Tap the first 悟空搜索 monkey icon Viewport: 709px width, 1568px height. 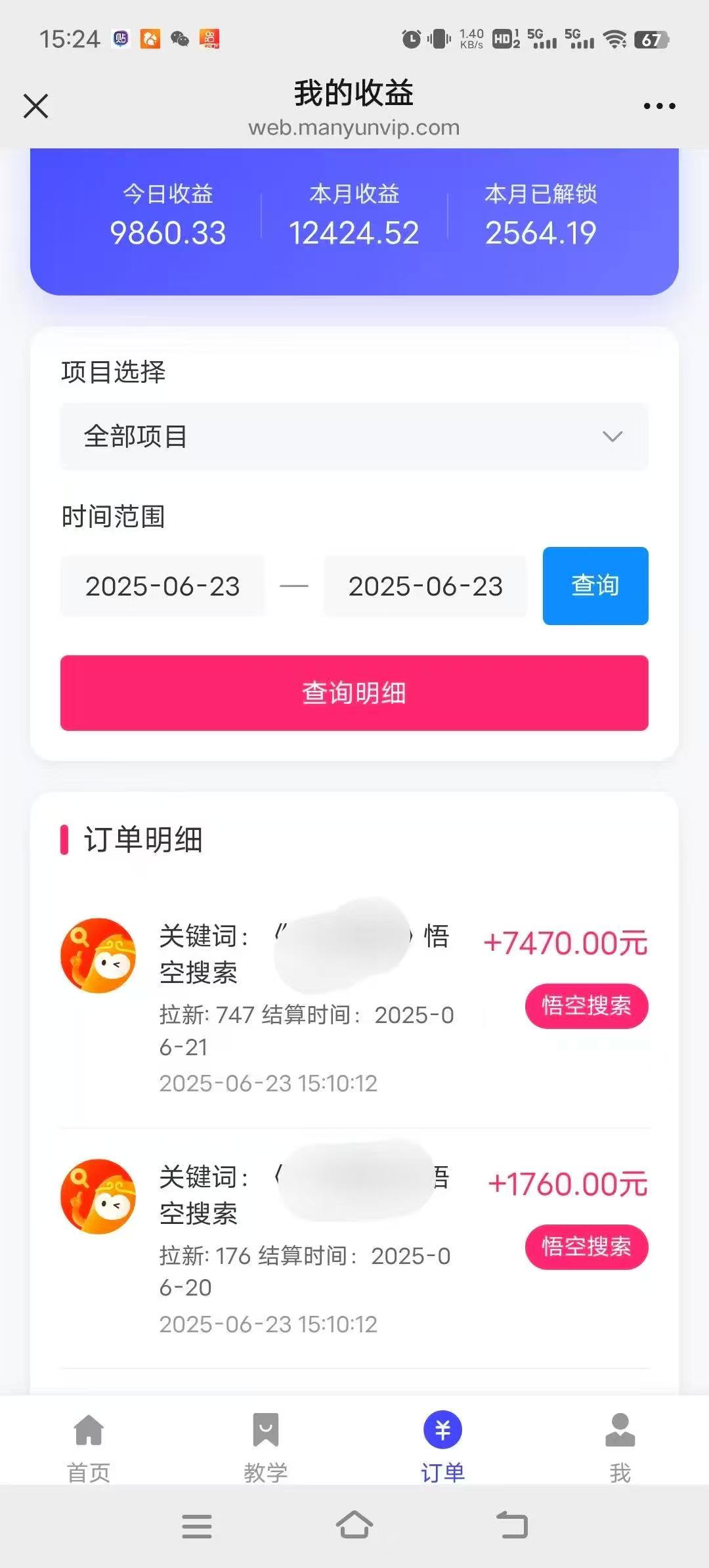pyautogui.click(x=97, y=955)
